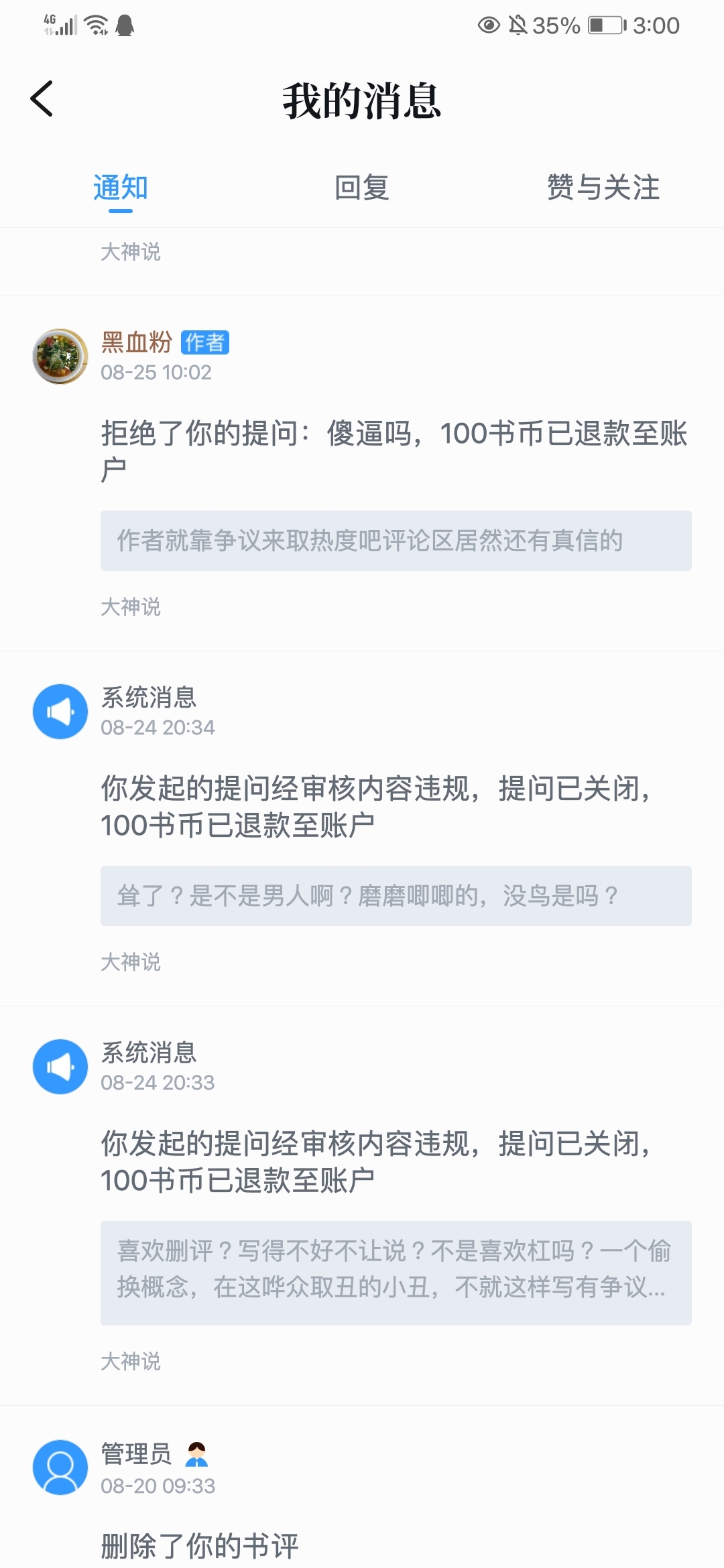Select the 通知 tab
This screenshot has width=724, height=1568.
pos(121,188)
